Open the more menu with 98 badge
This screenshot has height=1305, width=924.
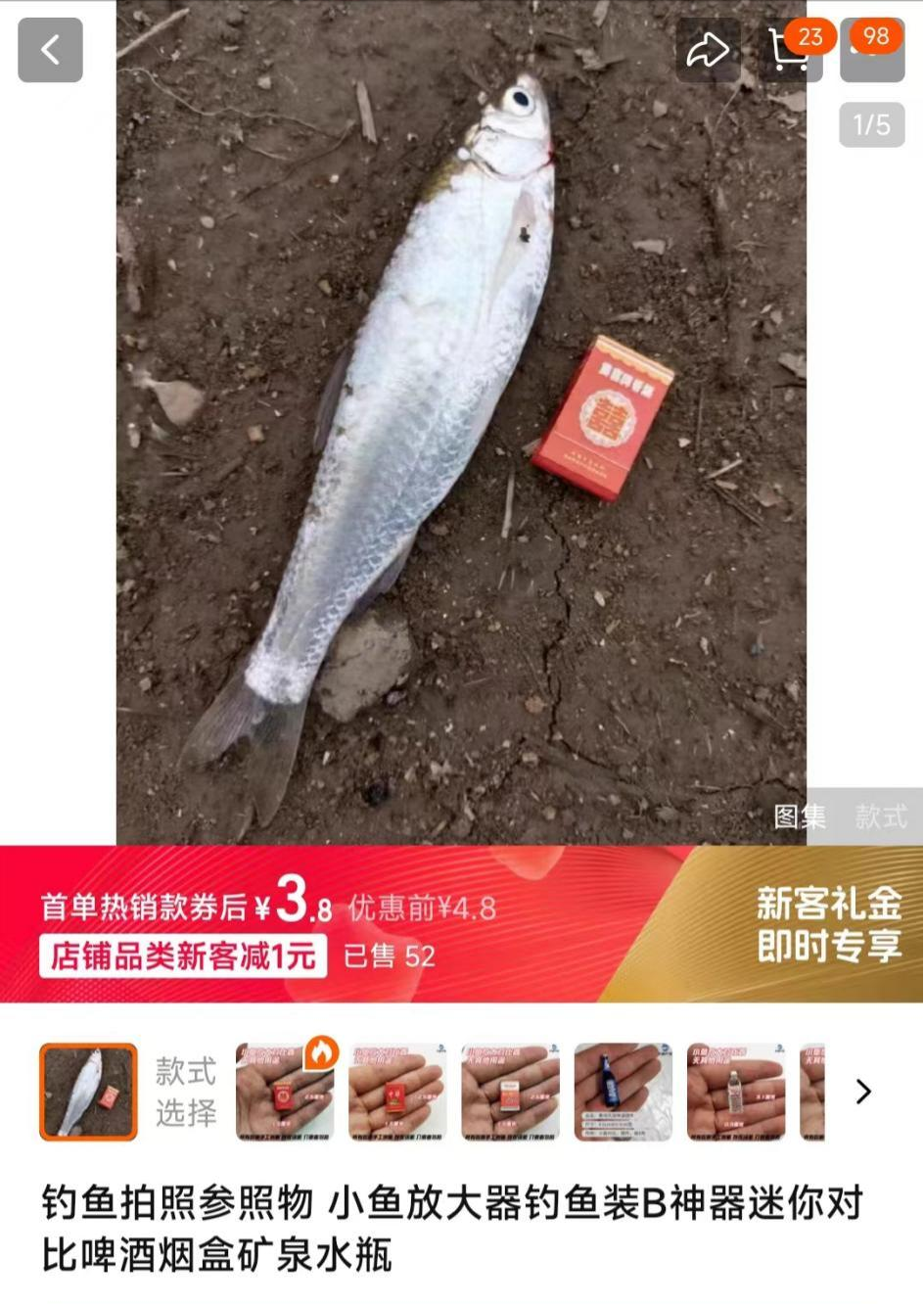(872, 50)
